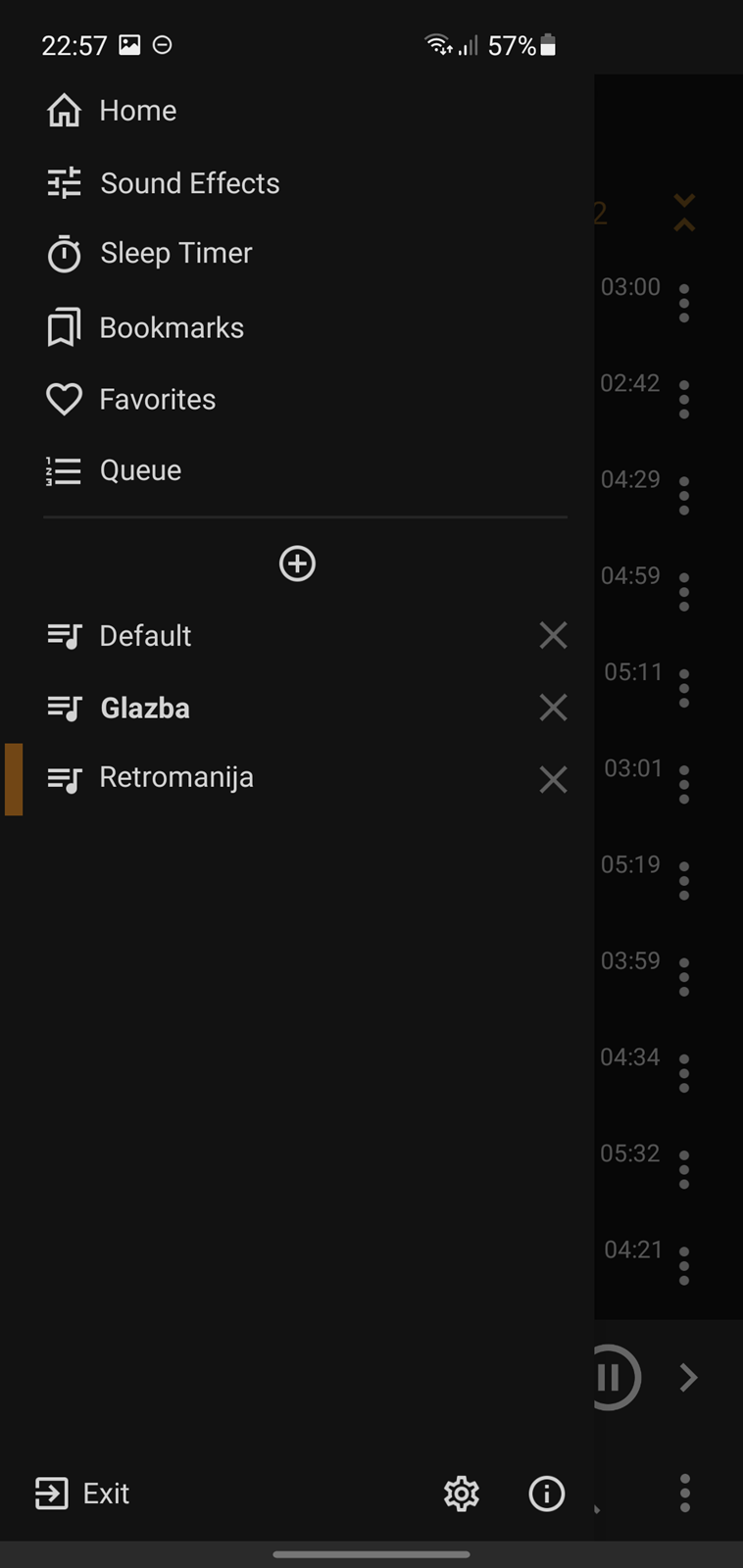Pause playback

tap(616, 1377)
